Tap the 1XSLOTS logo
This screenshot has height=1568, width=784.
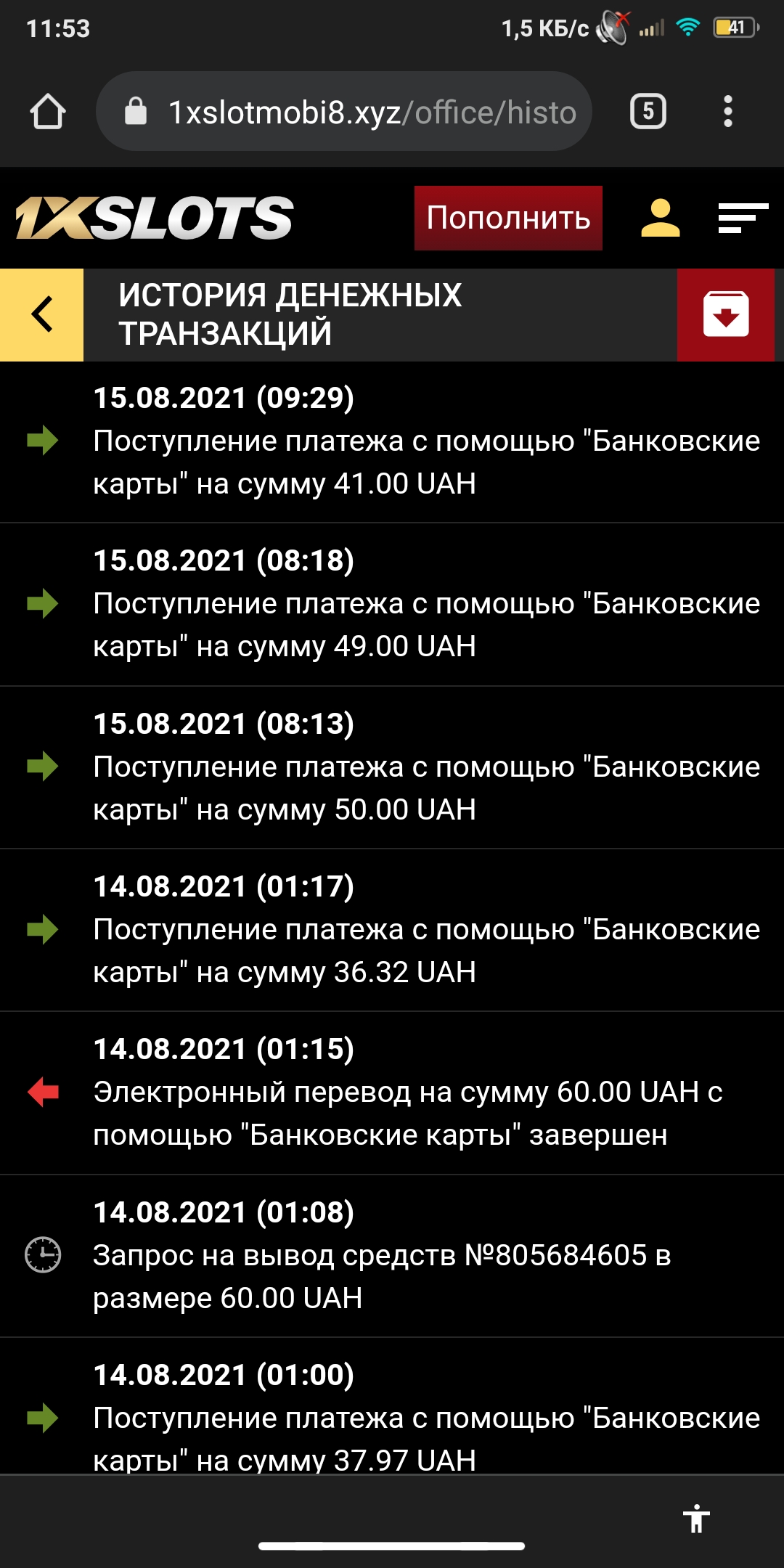point(152,217)
